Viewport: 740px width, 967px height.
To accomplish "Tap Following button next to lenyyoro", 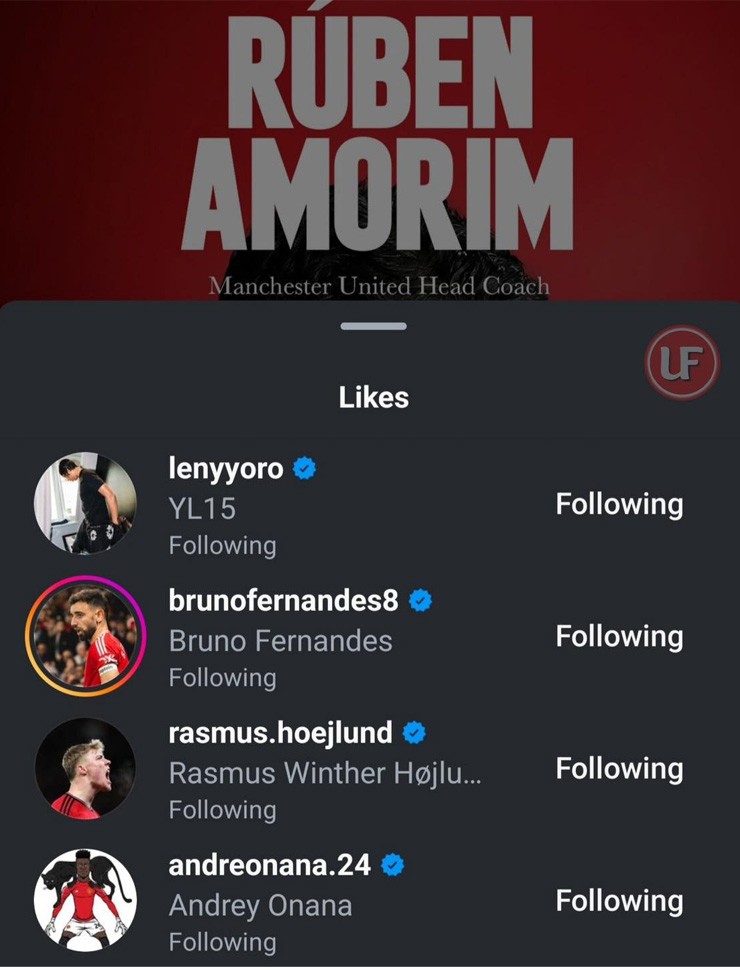I will click(619, 505).
